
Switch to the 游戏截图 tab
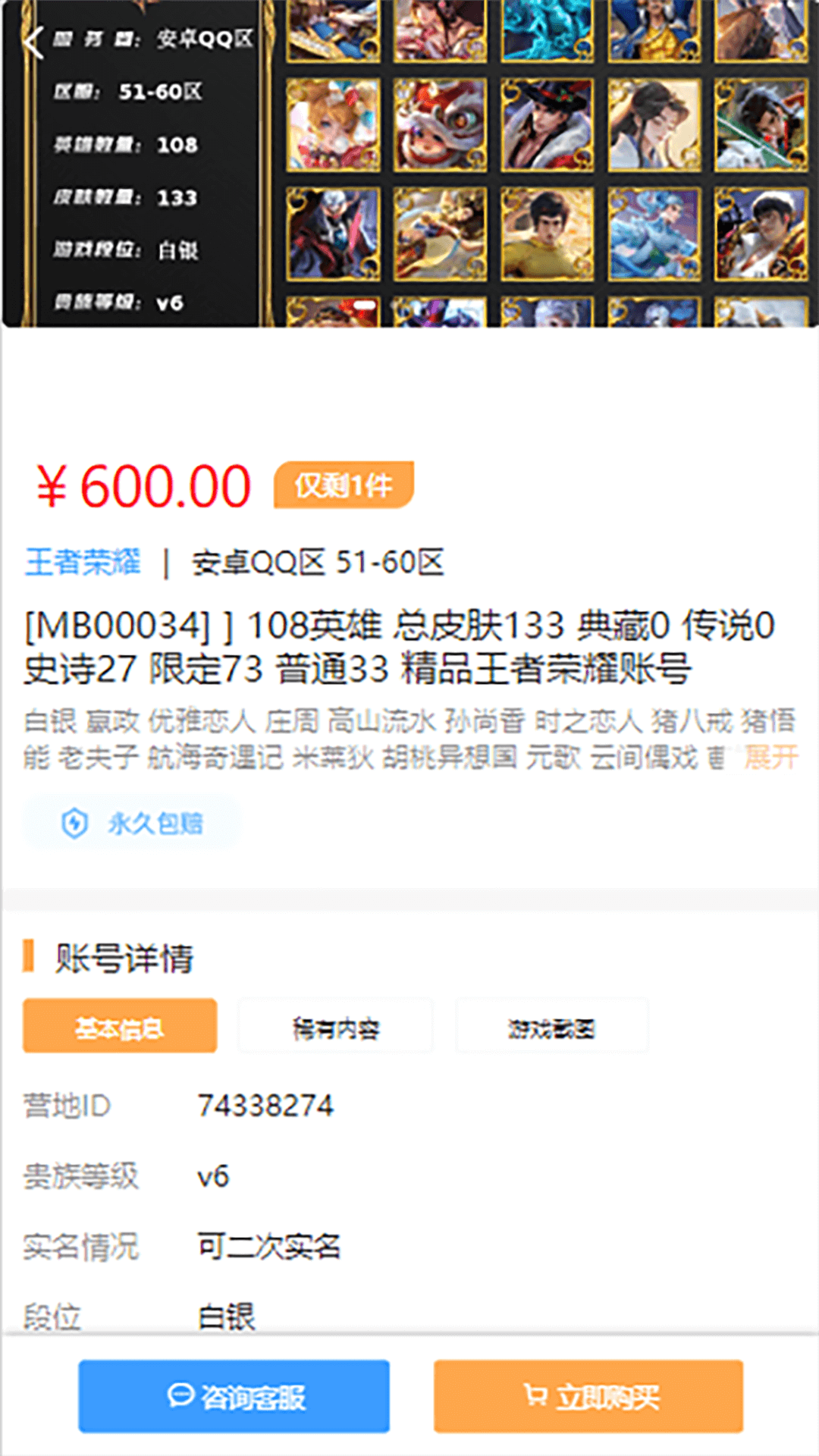pyautogui.click(x=551, y=1028)
